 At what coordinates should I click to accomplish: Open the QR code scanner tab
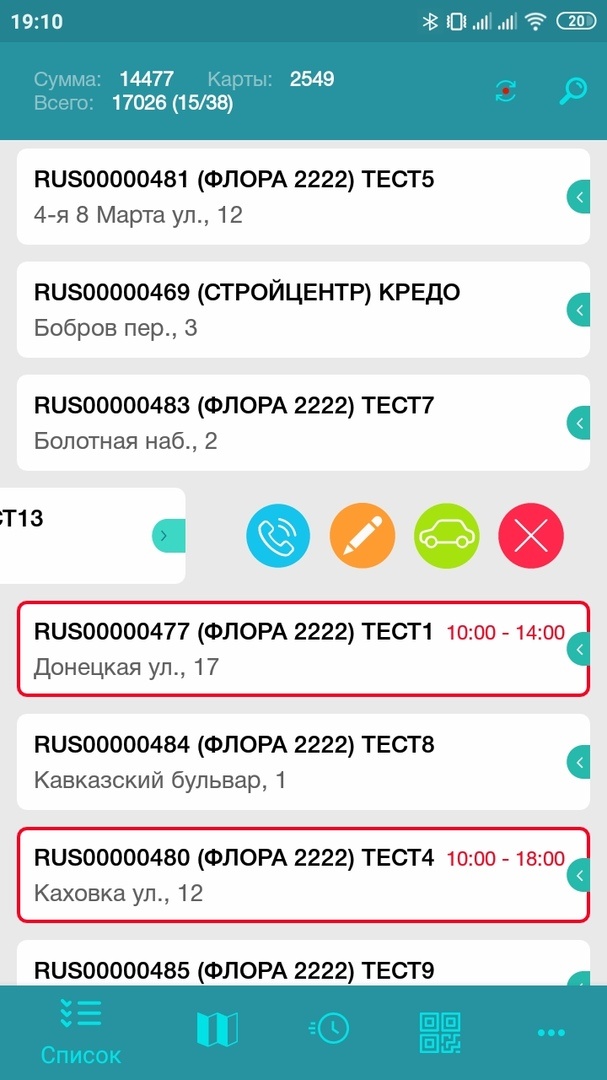(x=440, y=1031)
